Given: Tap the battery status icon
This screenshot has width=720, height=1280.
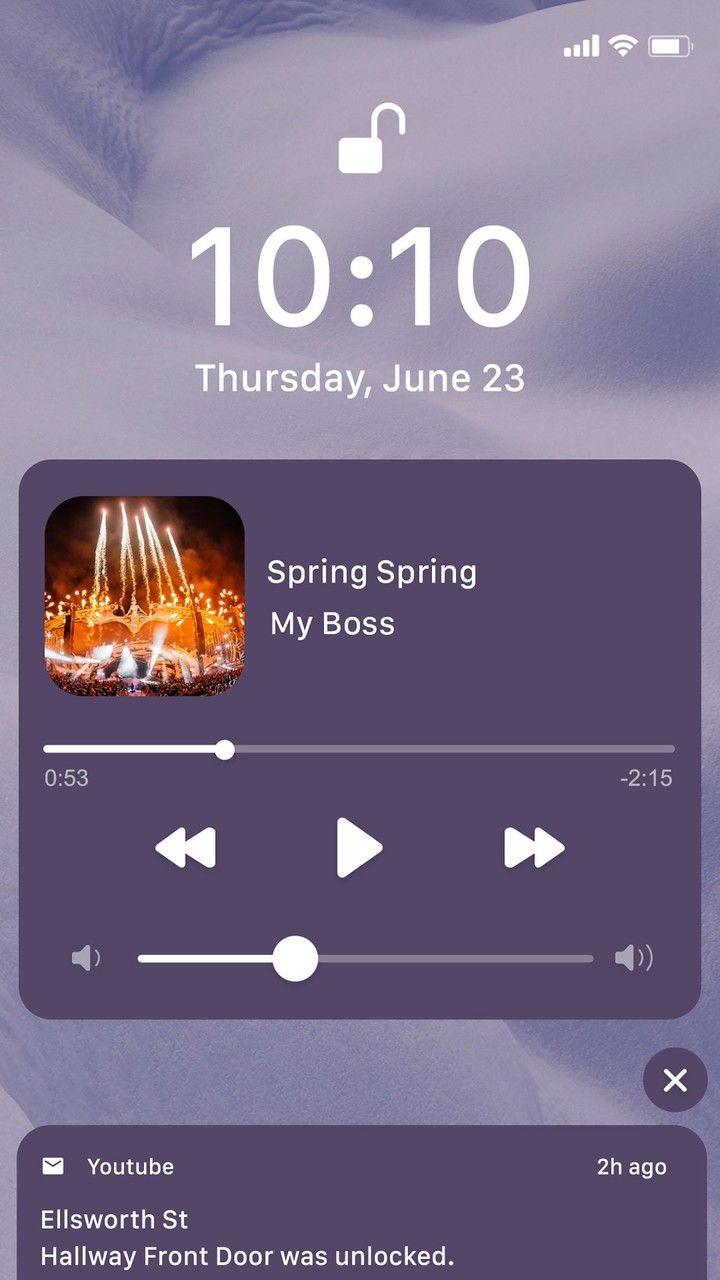Looking at the screenshot, I should (672, 45).
